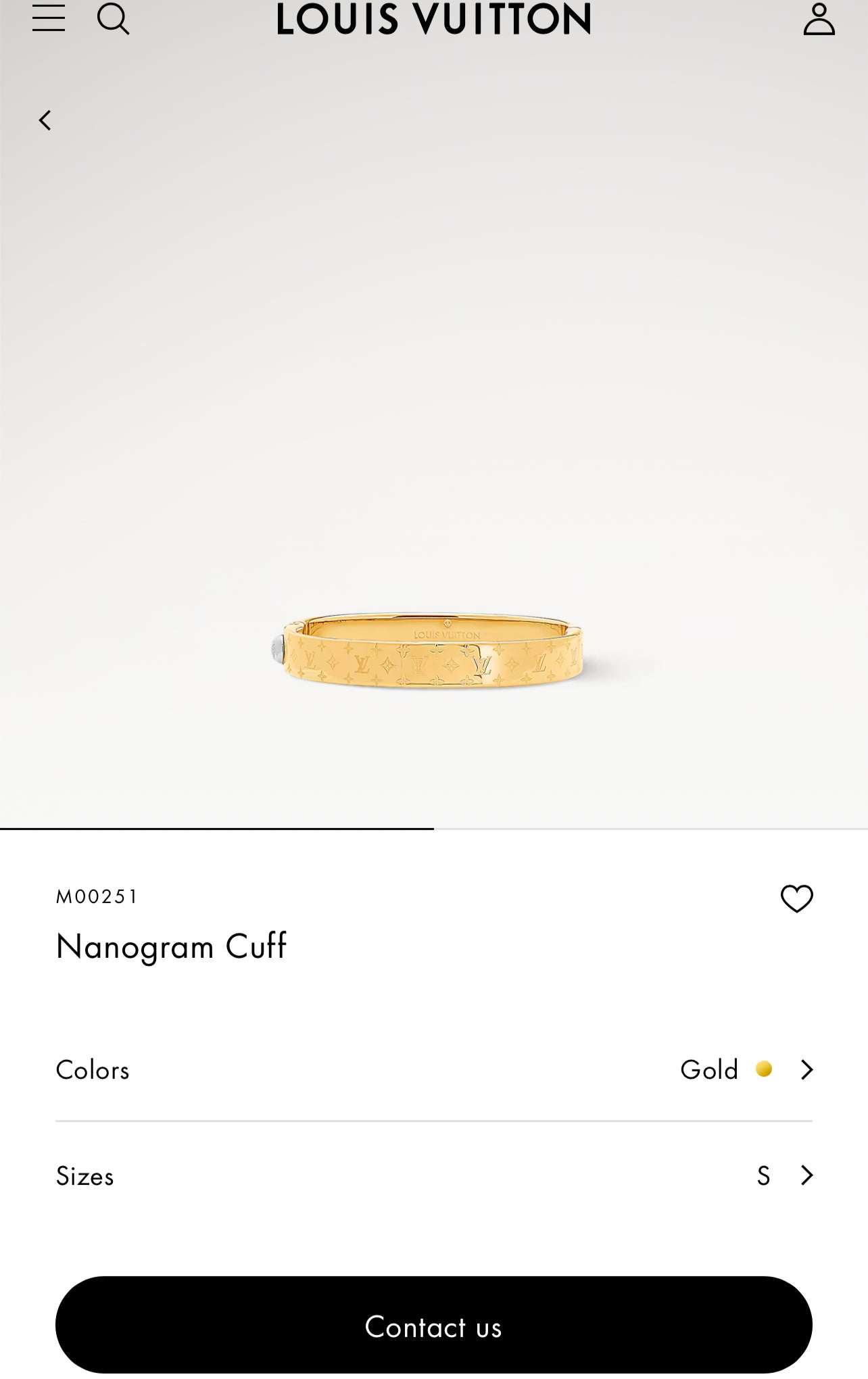Viewport: 868px width, 1379px height.
Task: Open the search magnifier
Action: pyautogui.click(x=113, y=18)
